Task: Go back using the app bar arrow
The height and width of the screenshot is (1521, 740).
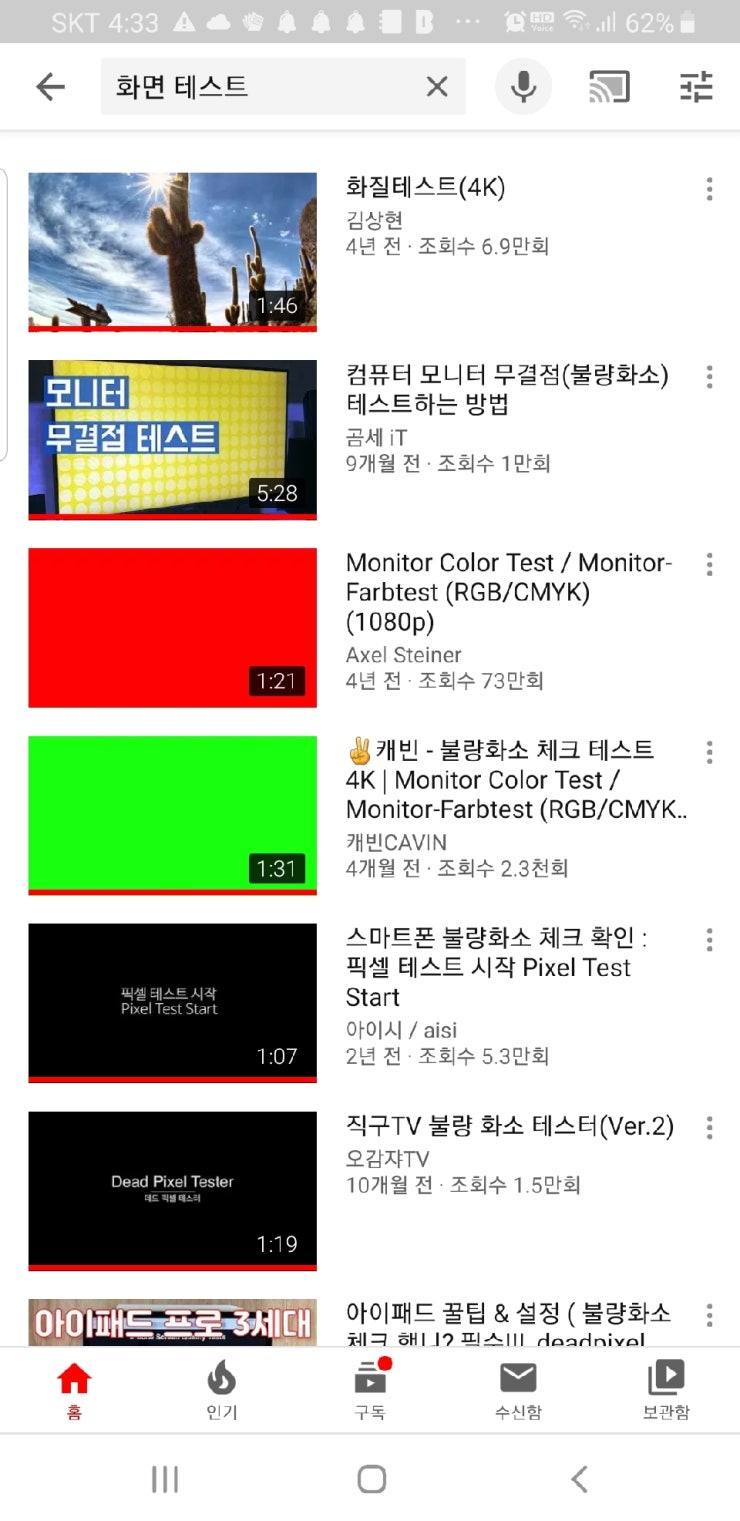Action: (50, 87)
